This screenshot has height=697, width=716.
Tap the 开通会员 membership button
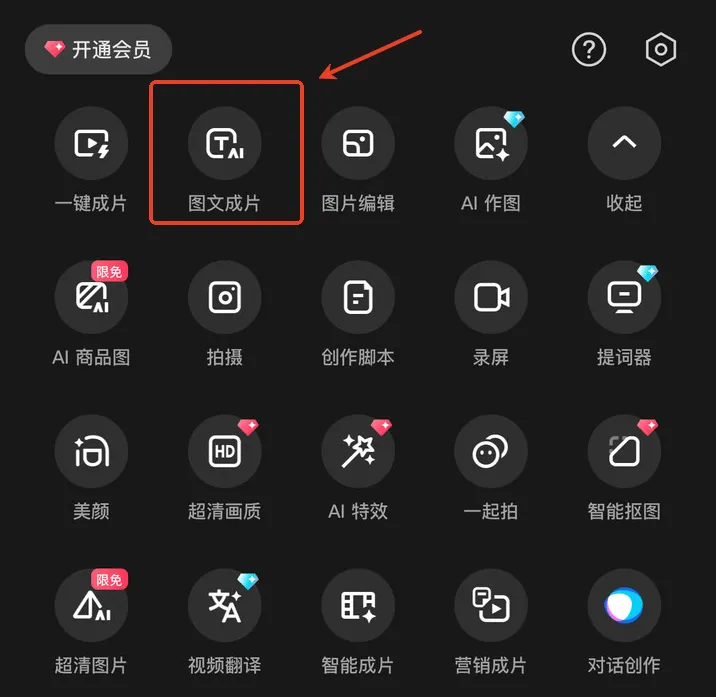(98, 49)
